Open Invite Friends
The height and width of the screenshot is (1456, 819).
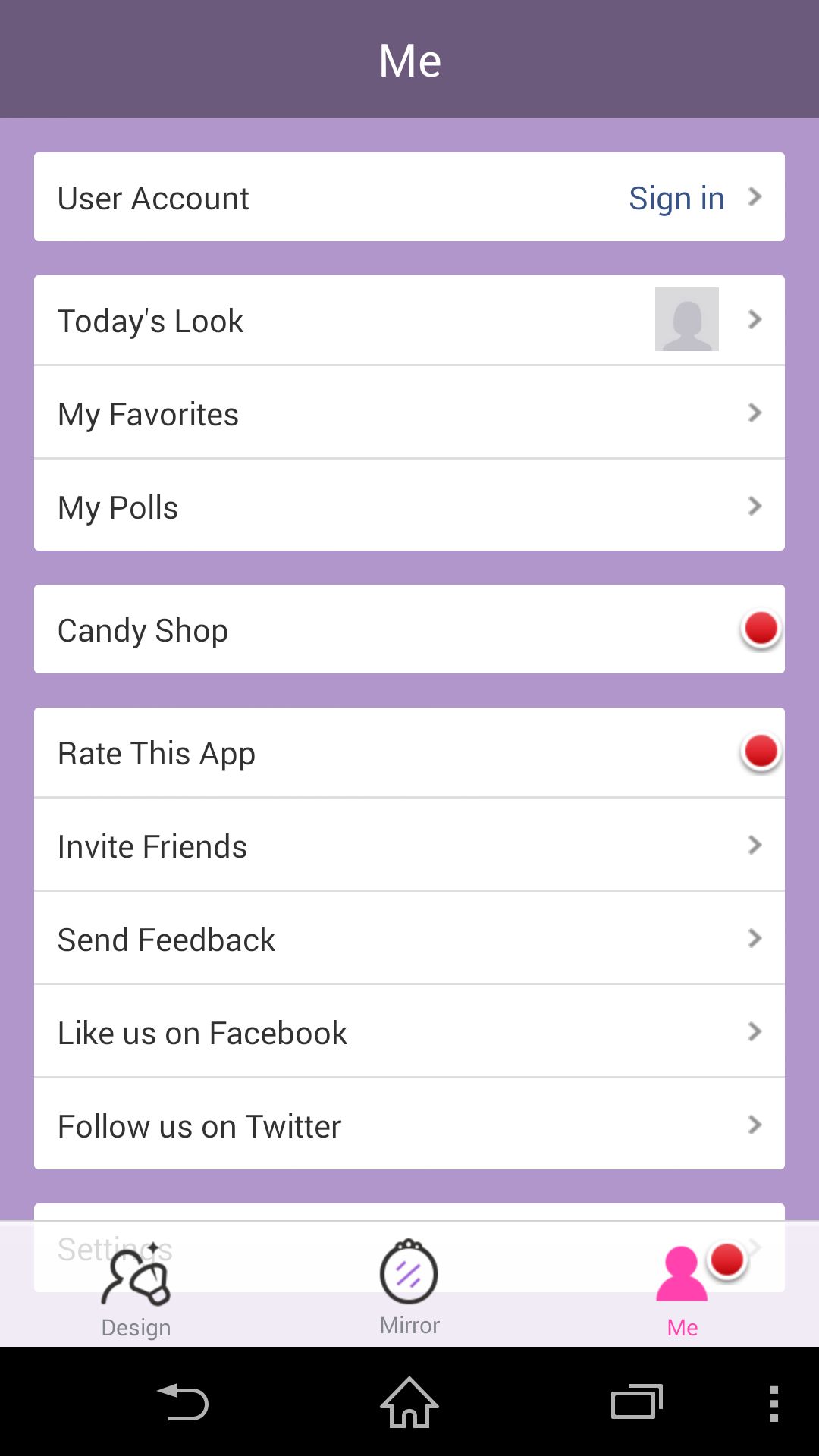coord(409,846)
